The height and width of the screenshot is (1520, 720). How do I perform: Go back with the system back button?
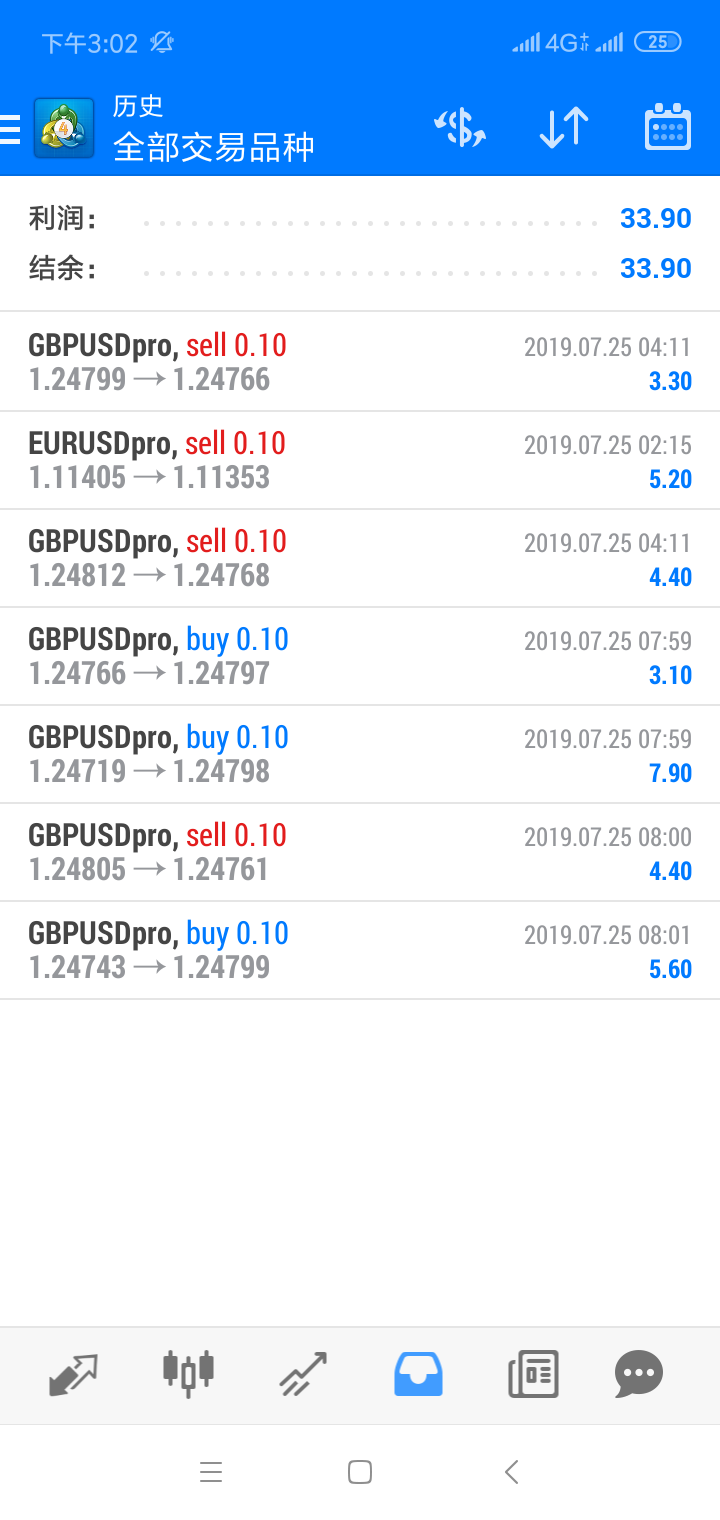pos(512,1472)
